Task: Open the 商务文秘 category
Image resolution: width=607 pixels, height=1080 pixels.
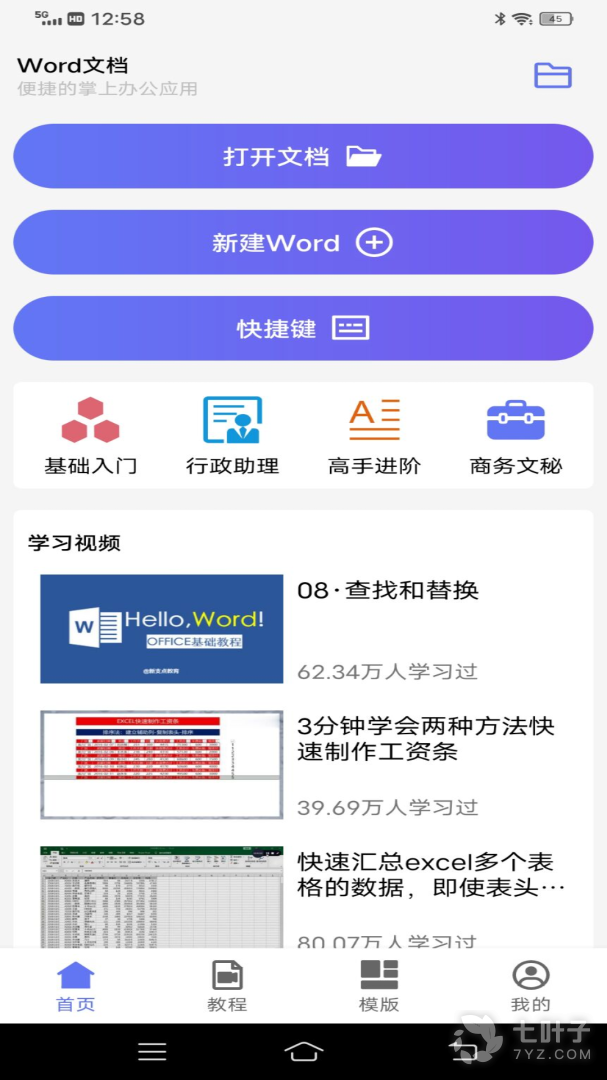Action: click(516, 436)
